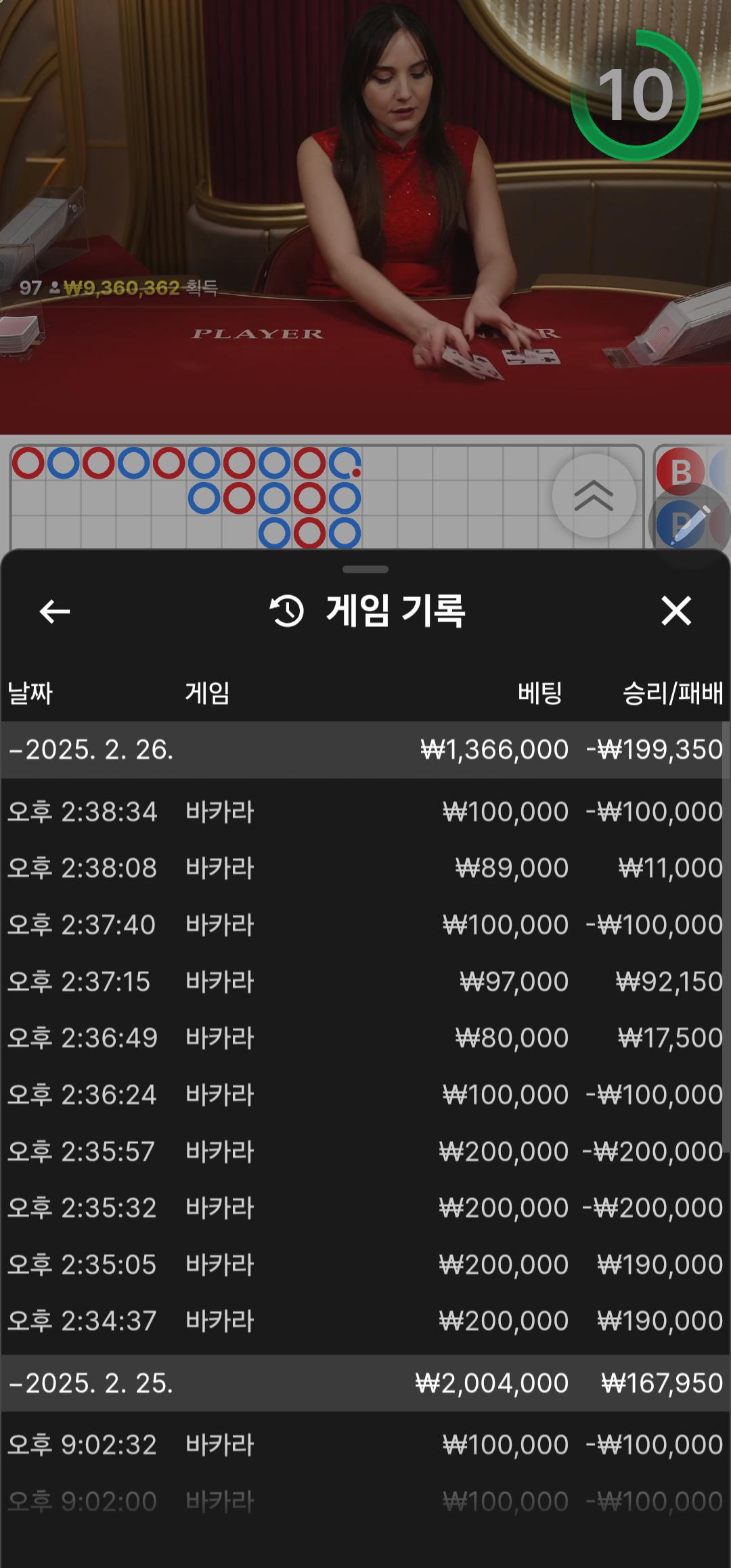View the 오후 2:36:24 game record
The height and width of the screenshot is (1568, 731).
(x=365, y=1095)
